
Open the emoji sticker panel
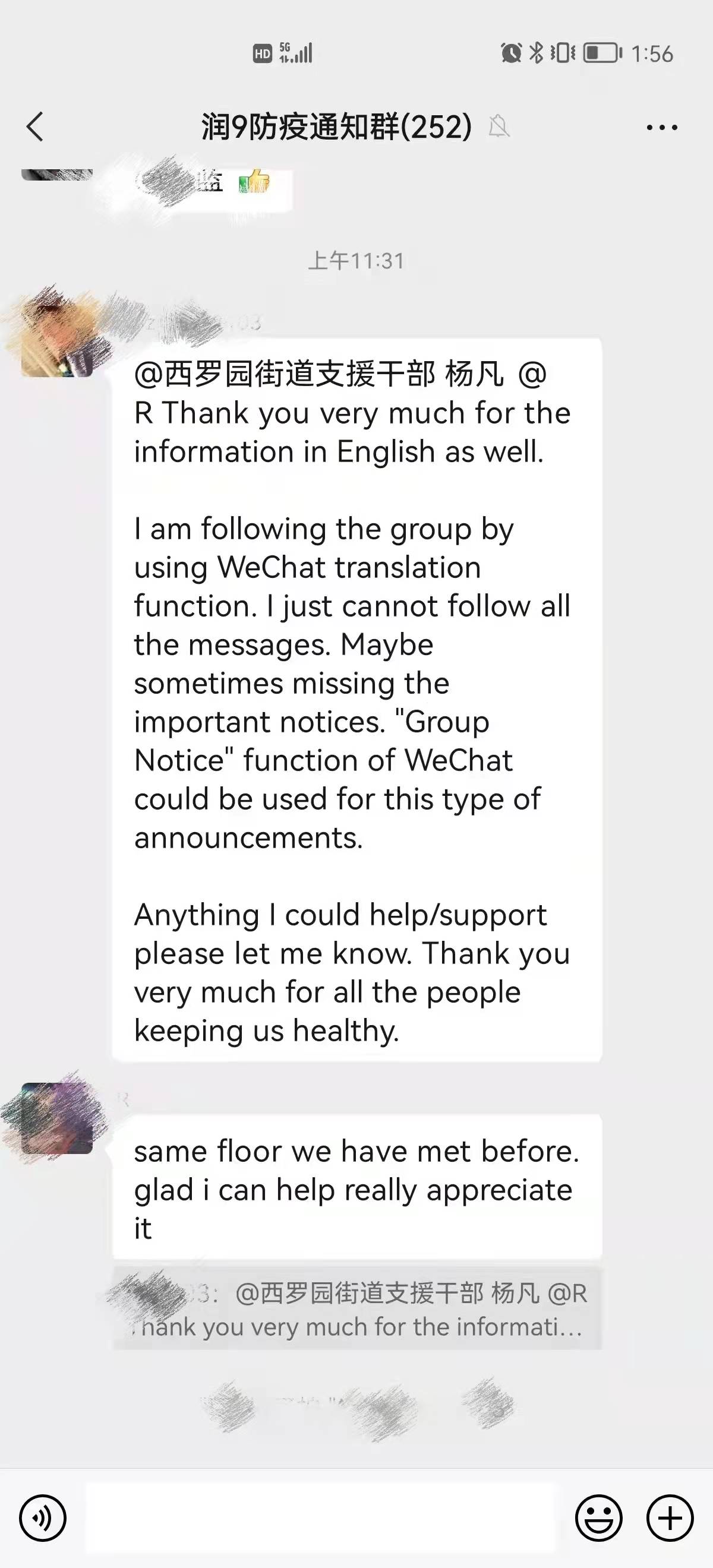(x=598, y=1518)
